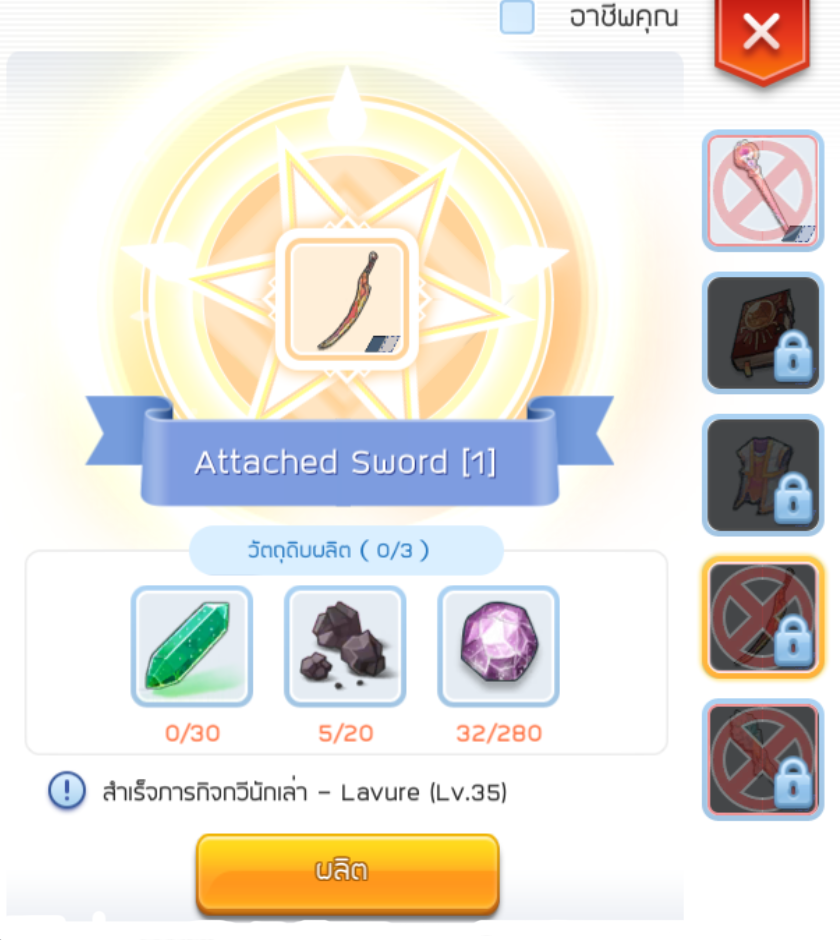The width and height of the screenshot is (840, 940).
Task: Select the highlighted locked sword item
Action: point(763,617)
